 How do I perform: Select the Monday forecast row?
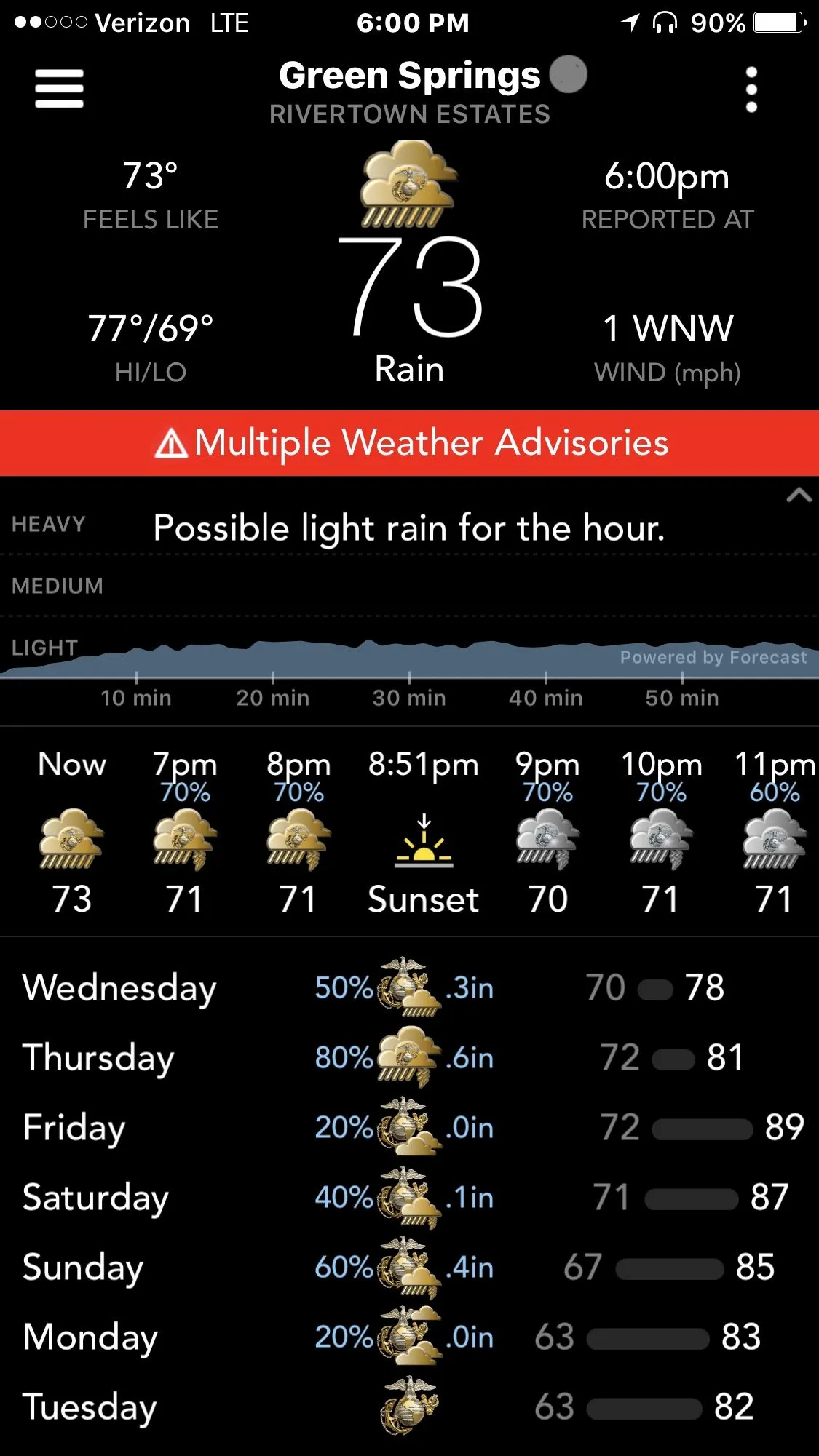pos(410,1337)
